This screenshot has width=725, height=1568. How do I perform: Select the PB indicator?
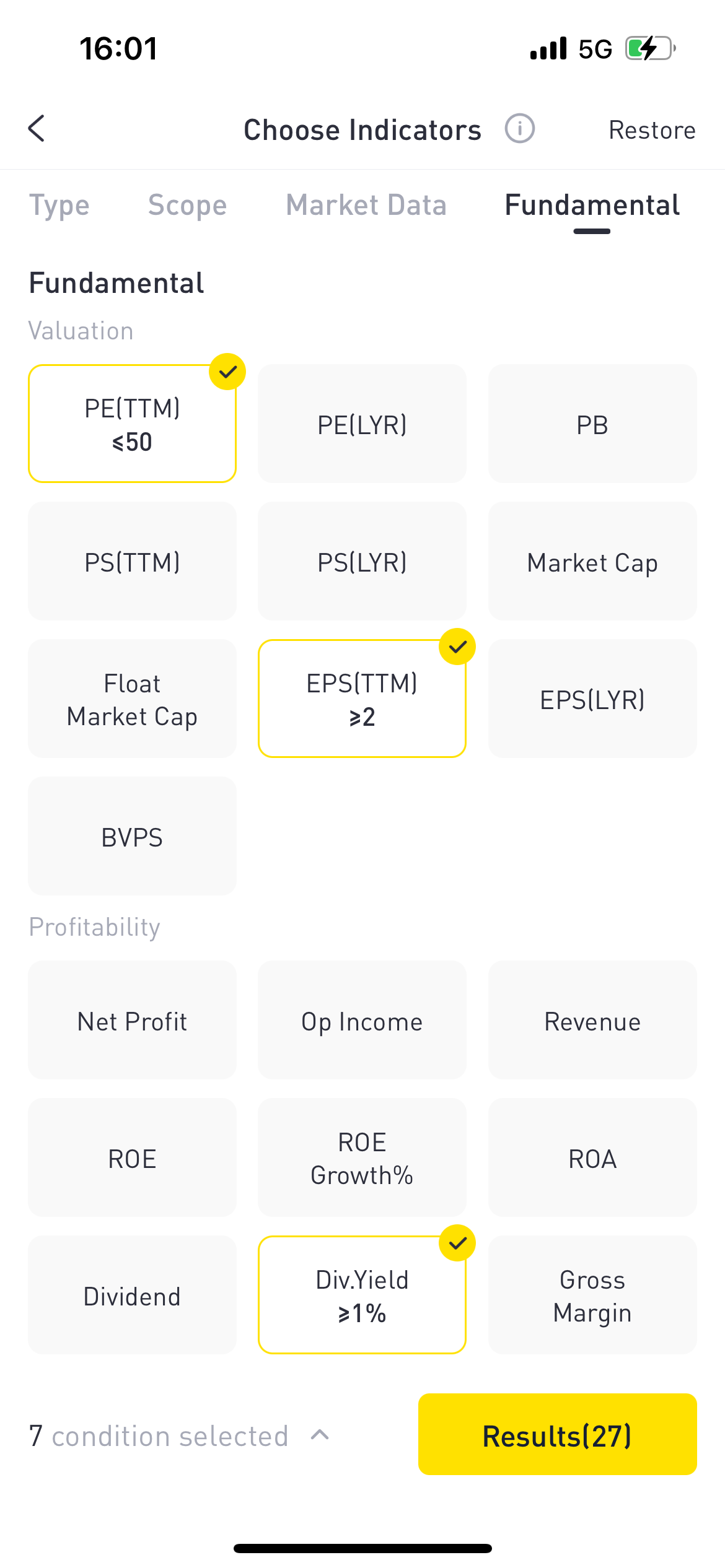point(592,424)
